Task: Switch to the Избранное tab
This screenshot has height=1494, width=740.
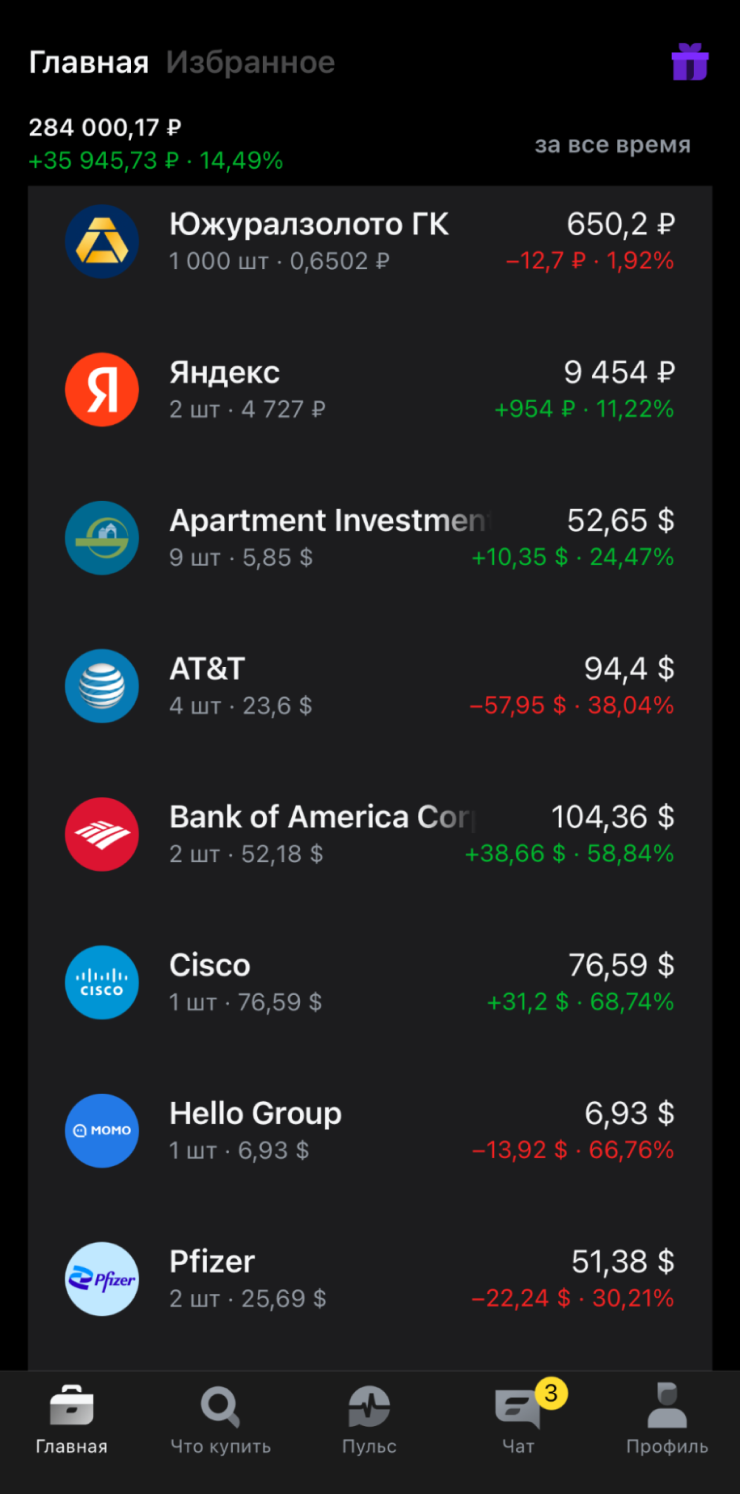Action: (250, 63)
